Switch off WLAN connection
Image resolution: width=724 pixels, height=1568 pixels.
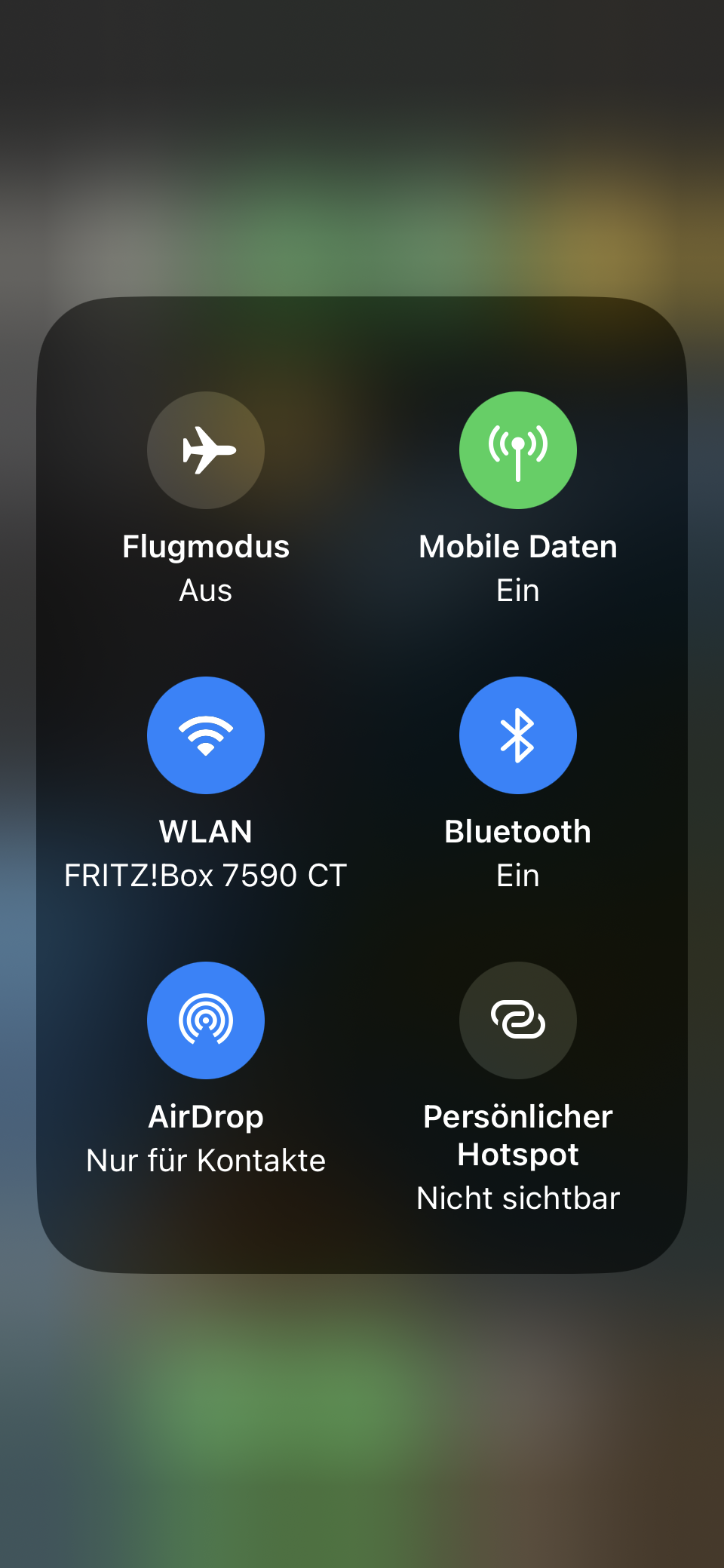click(206, 735)
